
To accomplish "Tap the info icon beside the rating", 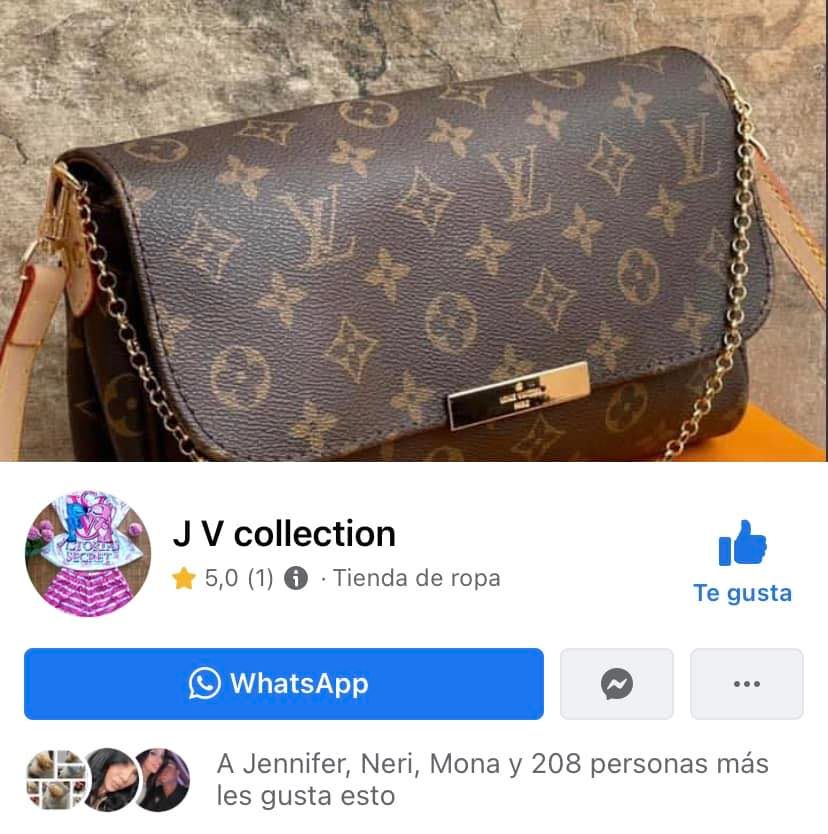I will 295,578.
